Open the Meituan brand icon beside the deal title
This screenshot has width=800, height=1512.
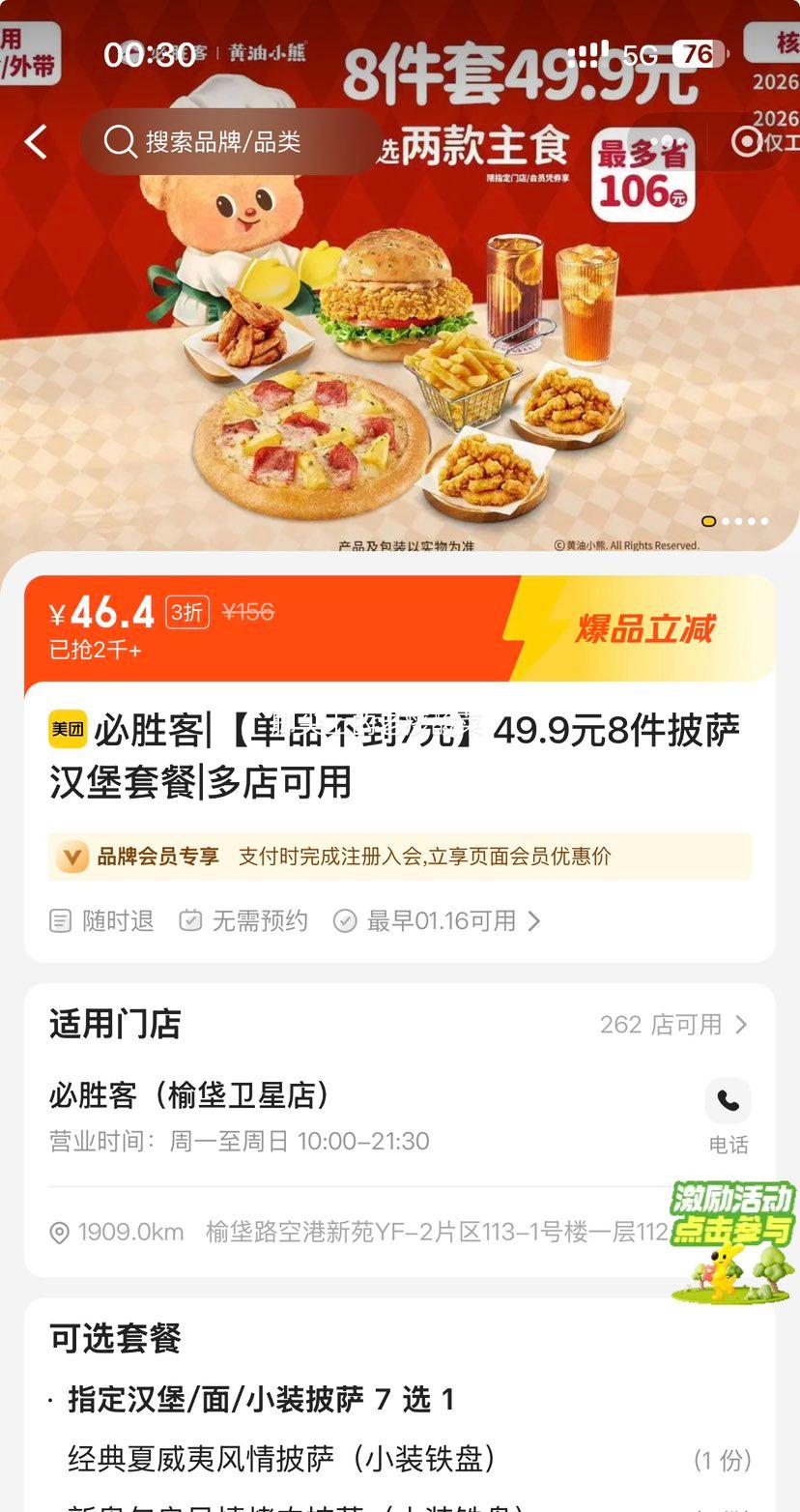coord(70,731)
